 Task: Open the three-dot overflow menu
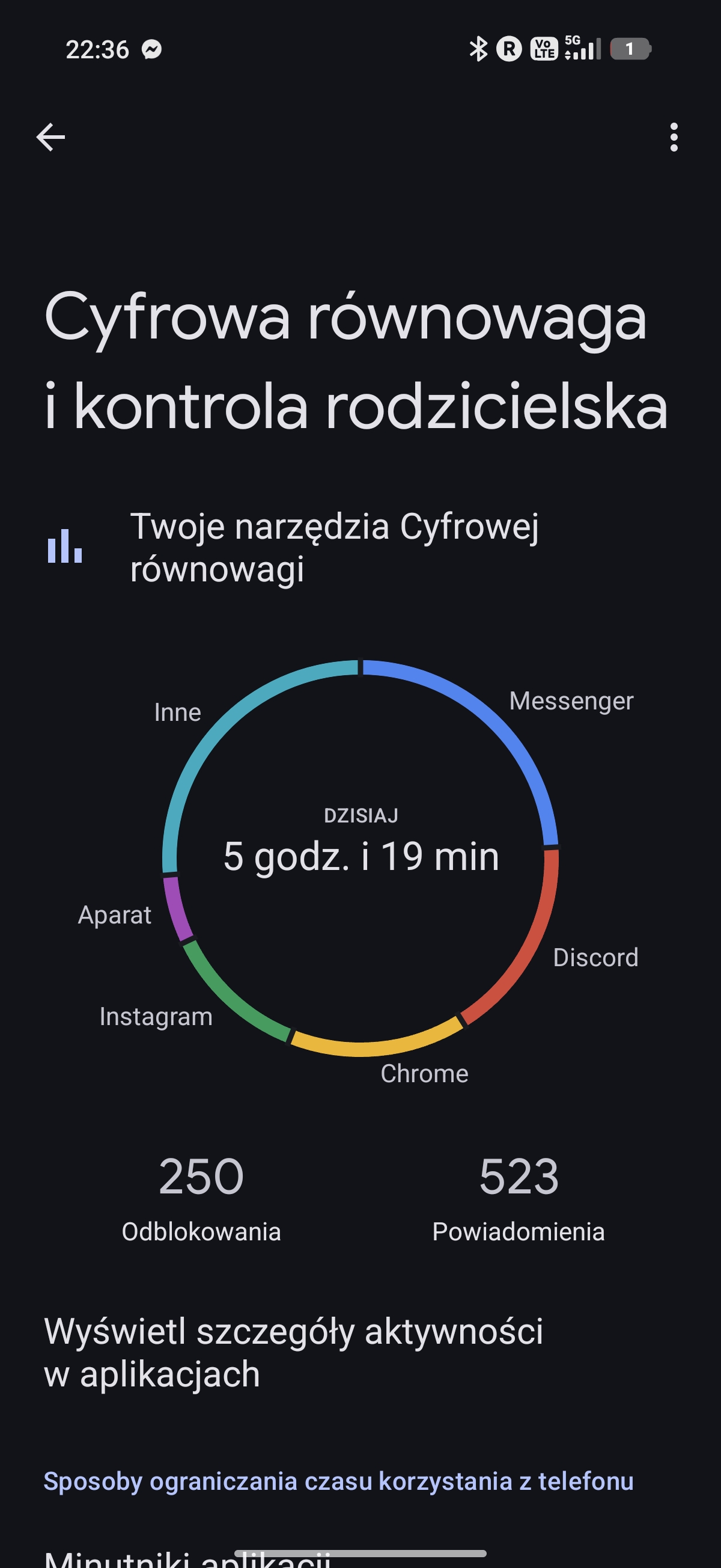click(x=673, y=137)
